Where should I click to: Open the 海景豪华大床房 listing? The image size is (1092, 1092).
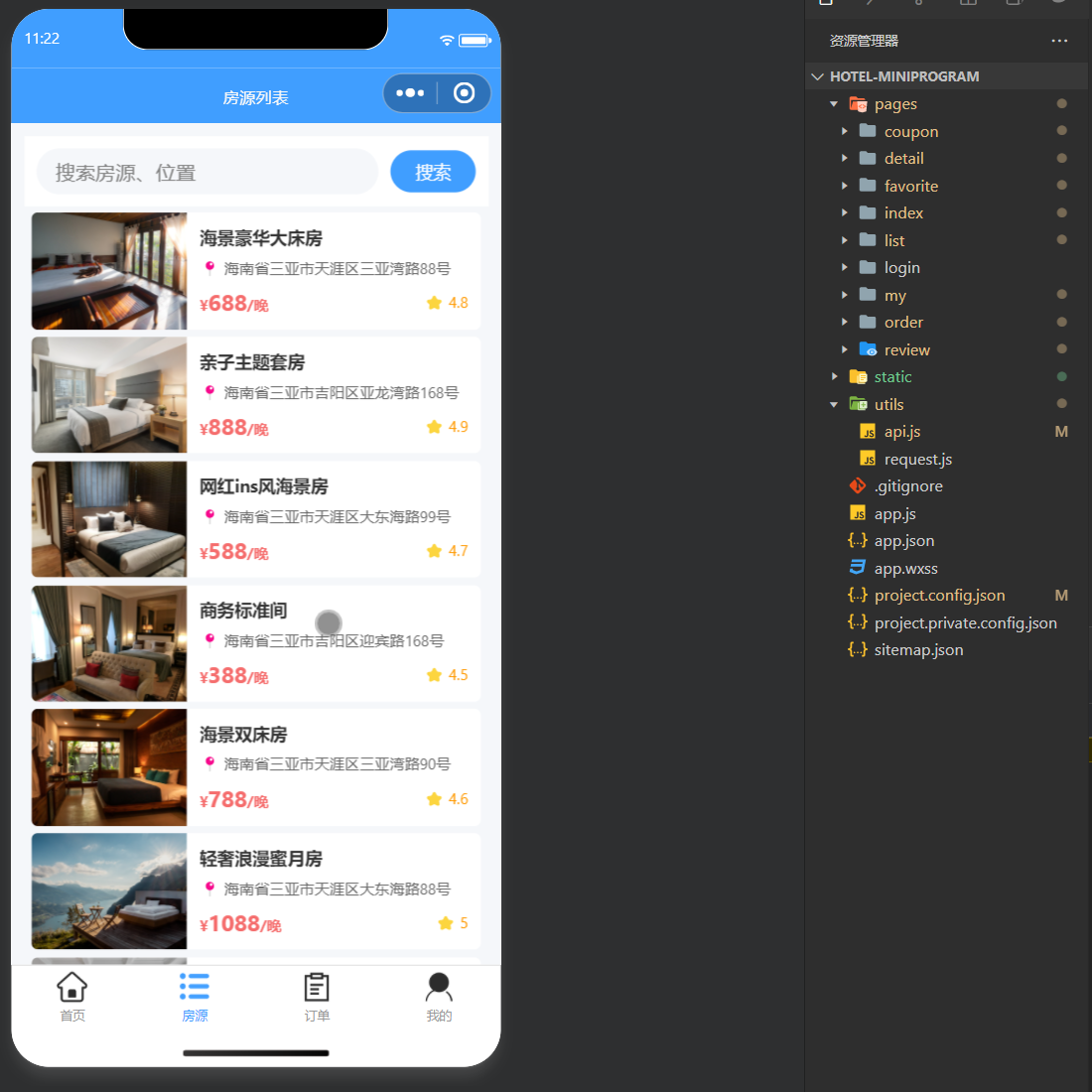[x=256, y=271]
